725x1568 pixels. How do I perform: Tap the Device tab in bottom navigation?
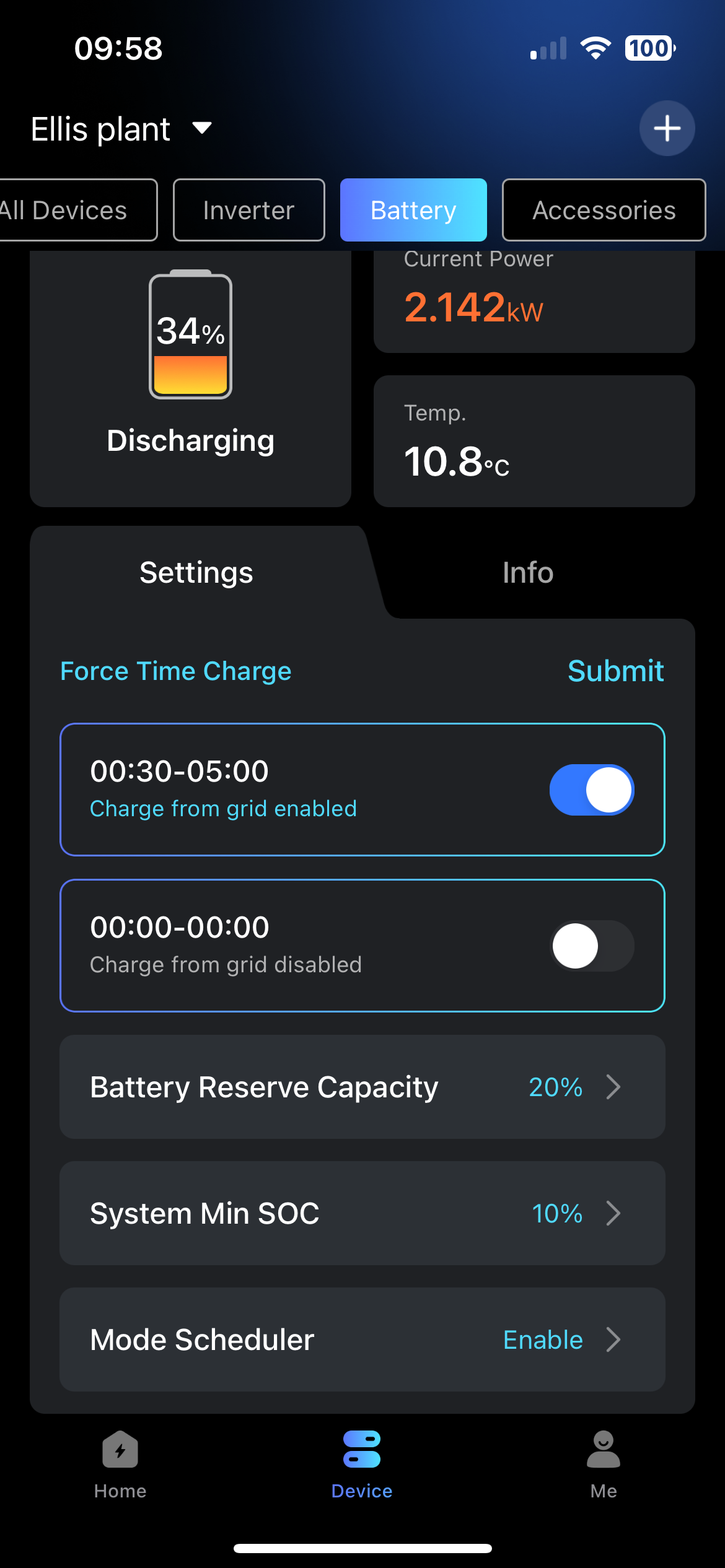coord(362,1465)
